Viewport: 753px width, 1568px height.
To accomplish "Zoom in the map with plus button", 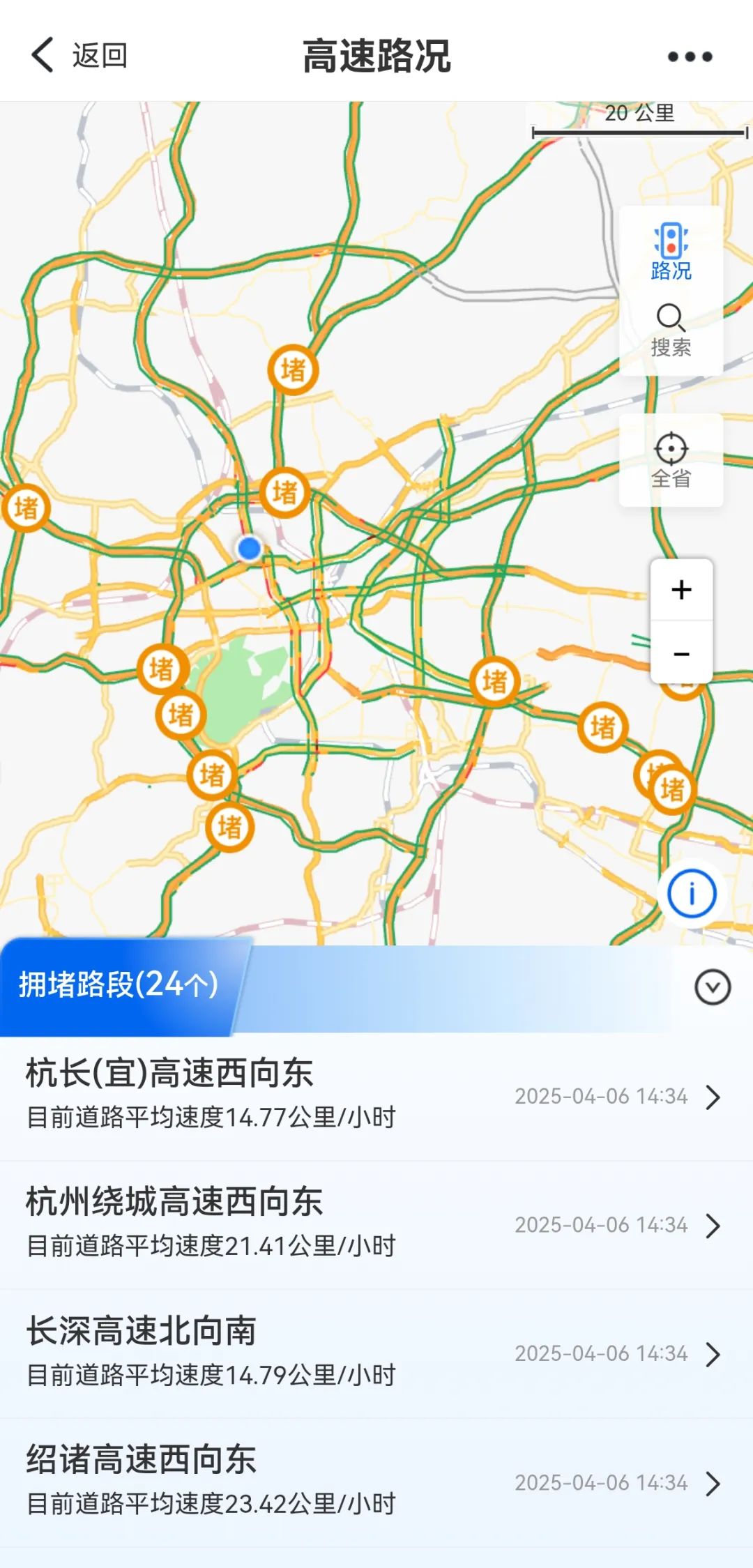I will click(x=681, y=590).
